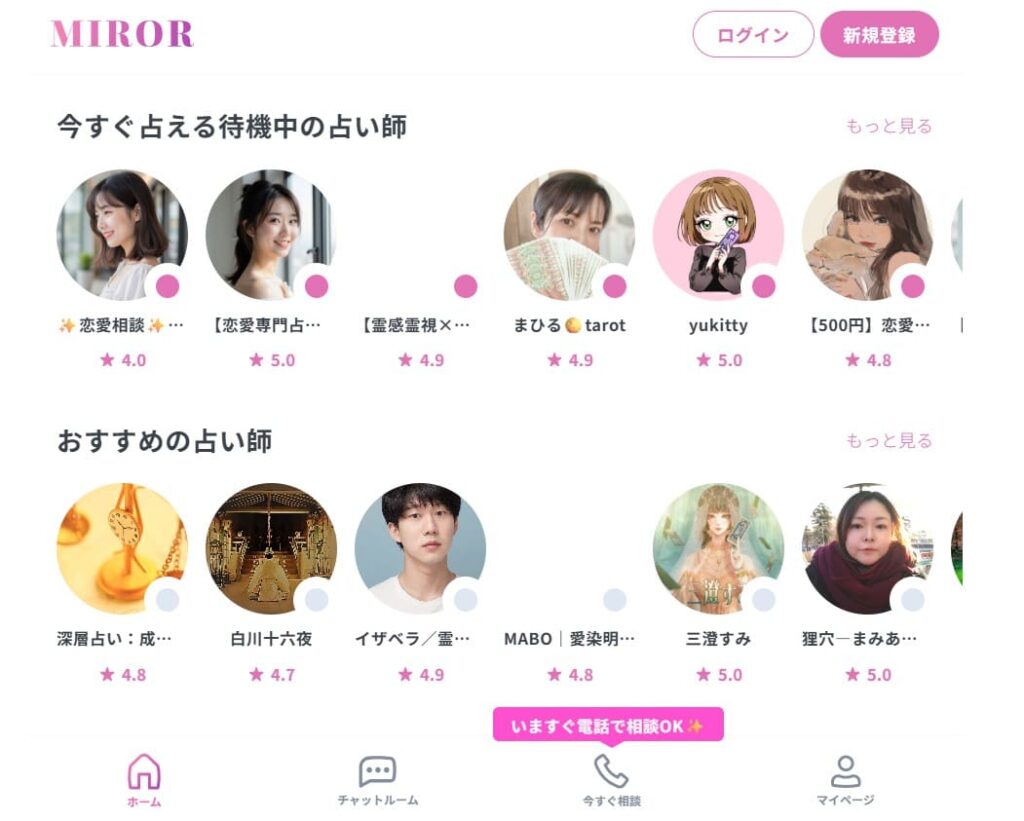Screen dimensions: 1024x821
Task: Select the 【恋愛専門占 fortune teller
Action: pos(271,235)
